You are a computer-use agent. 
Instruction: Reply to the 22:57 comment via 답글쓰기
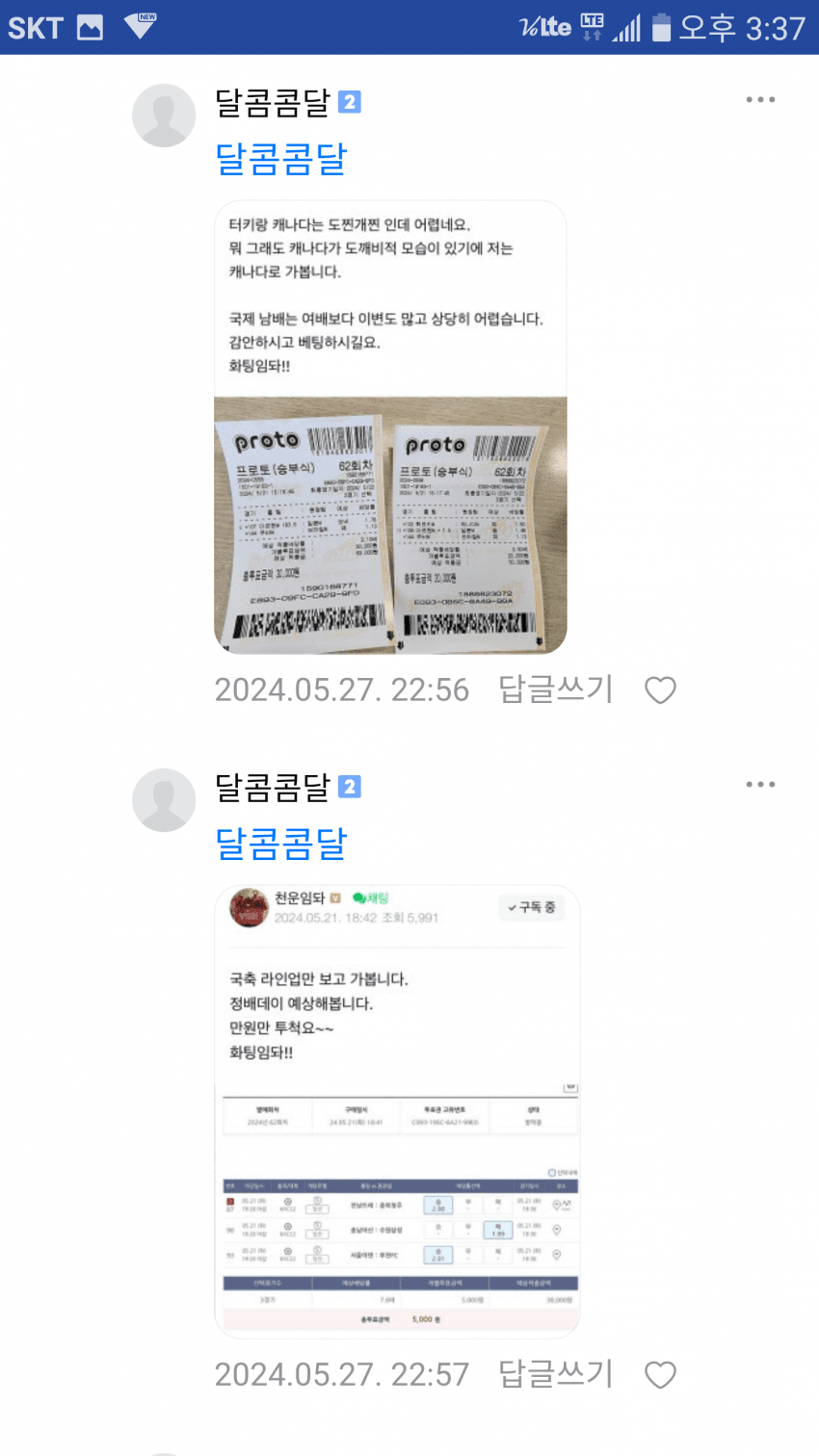coord(555,1374)
